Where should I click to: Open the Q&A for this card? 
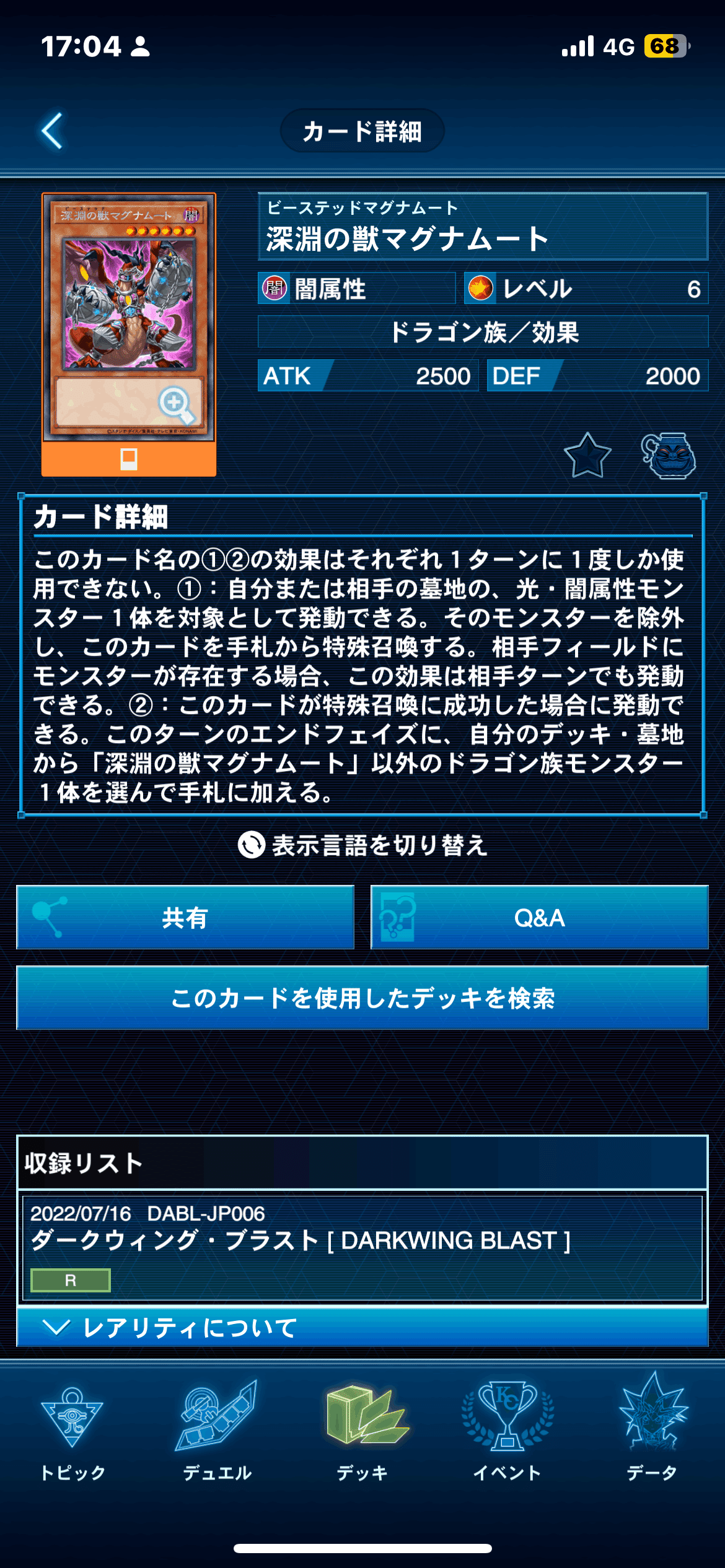(539, 917)
